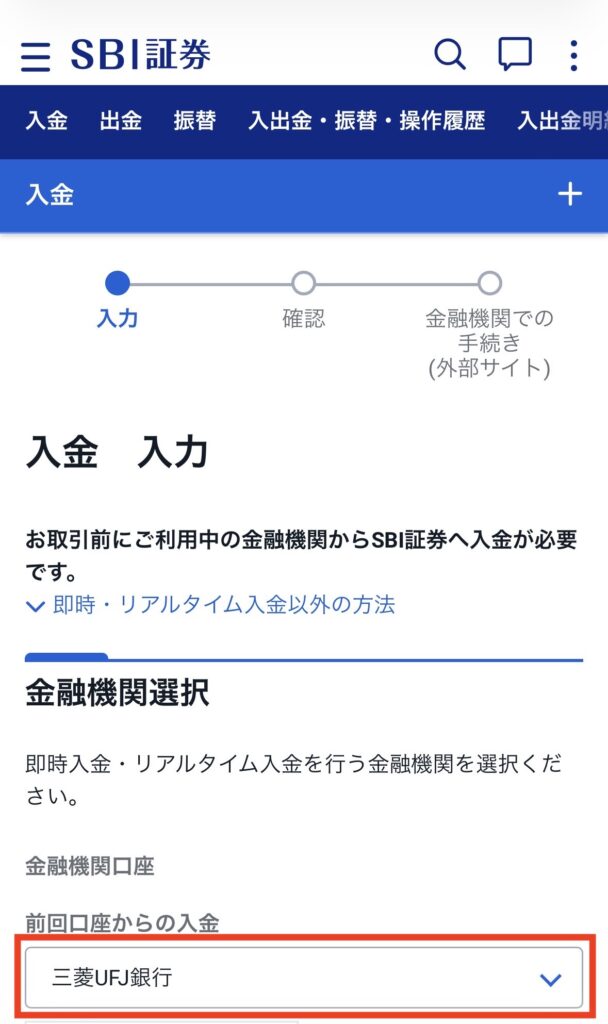608x1024 pixels.
Task: Open the chat support icon
Action: [515, 55]
